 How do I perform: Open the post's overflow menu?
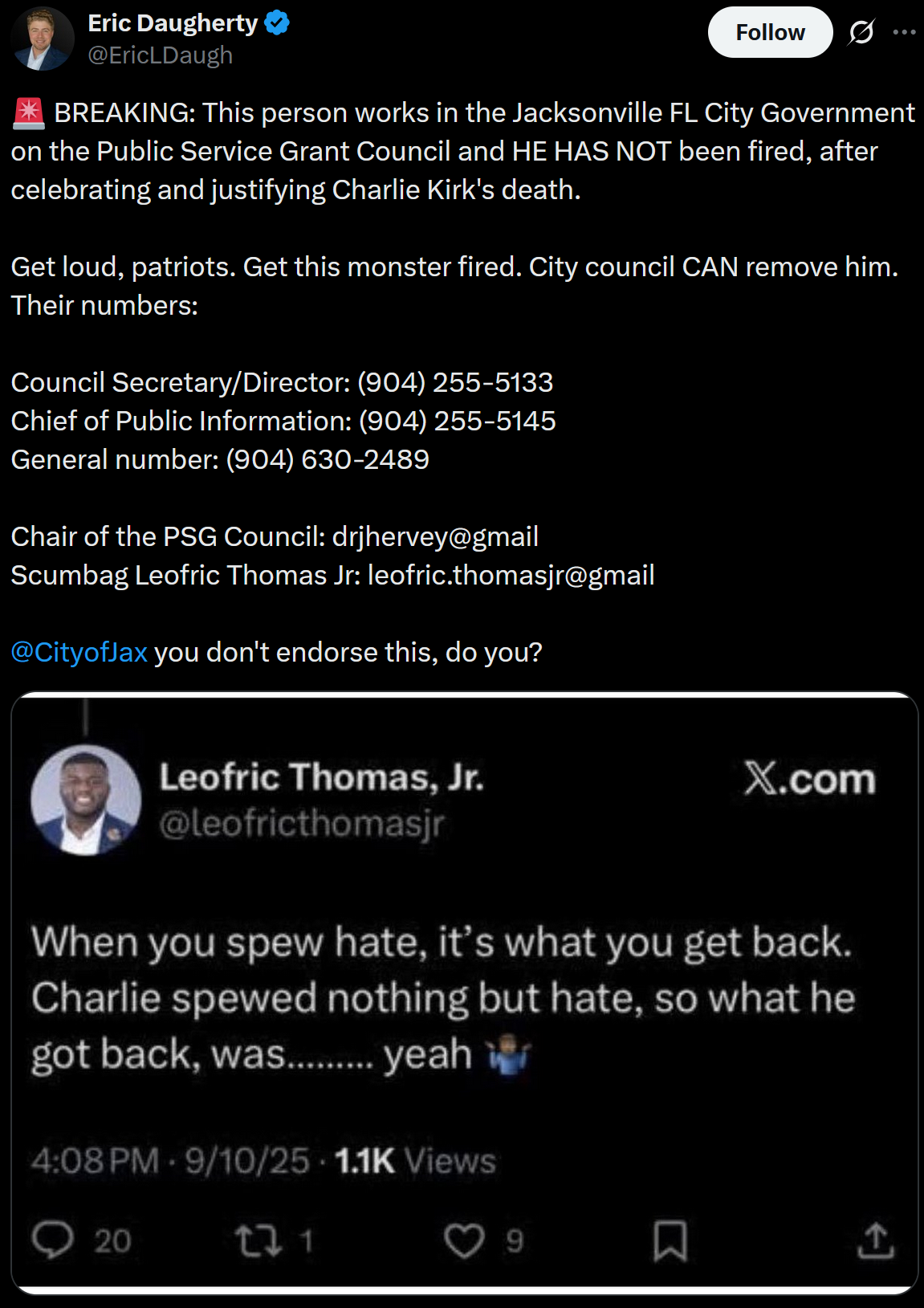(x=904, y=32)
